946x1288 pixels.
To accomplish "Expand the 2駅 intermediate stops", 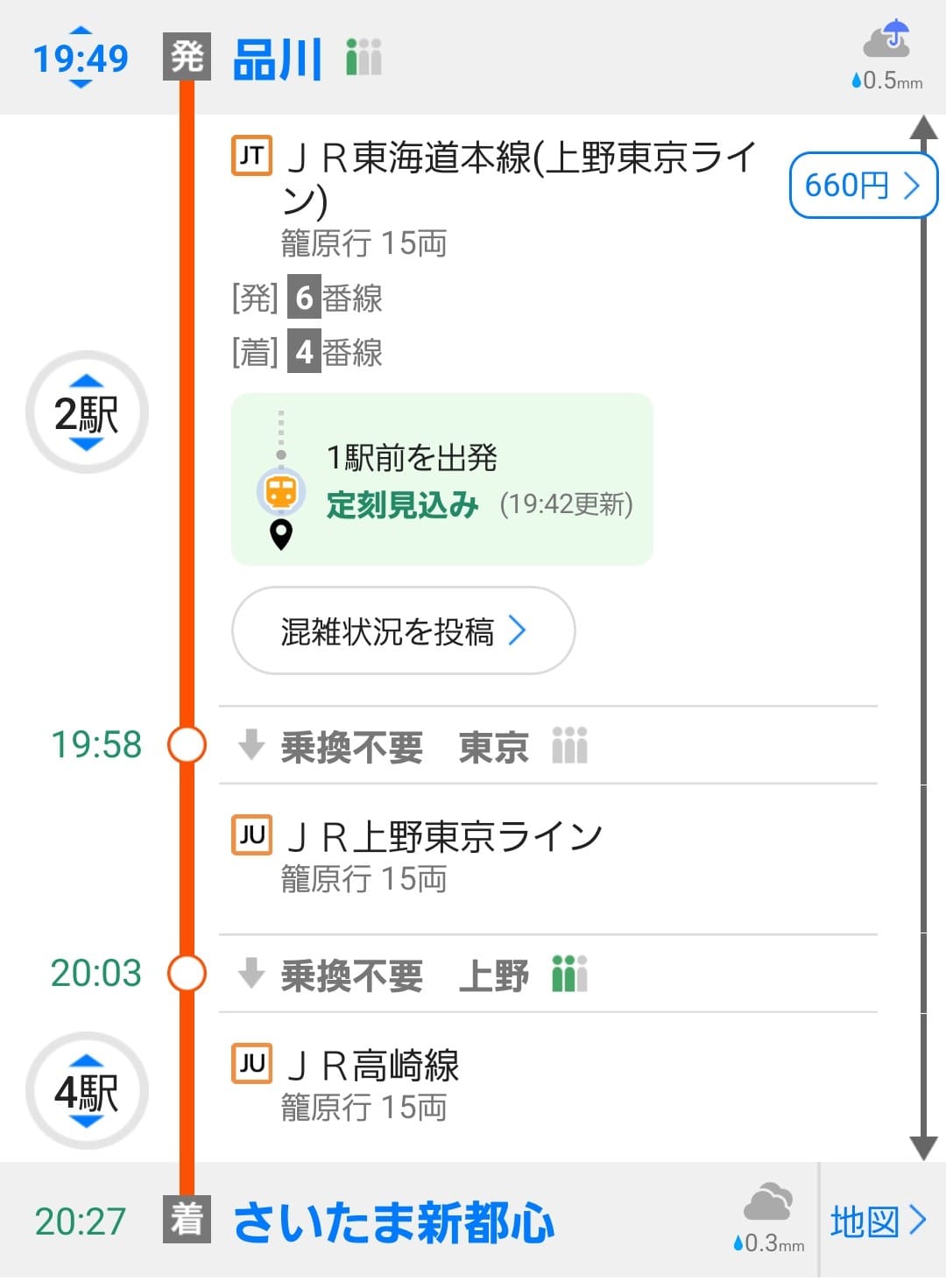I will click(87, 412).
